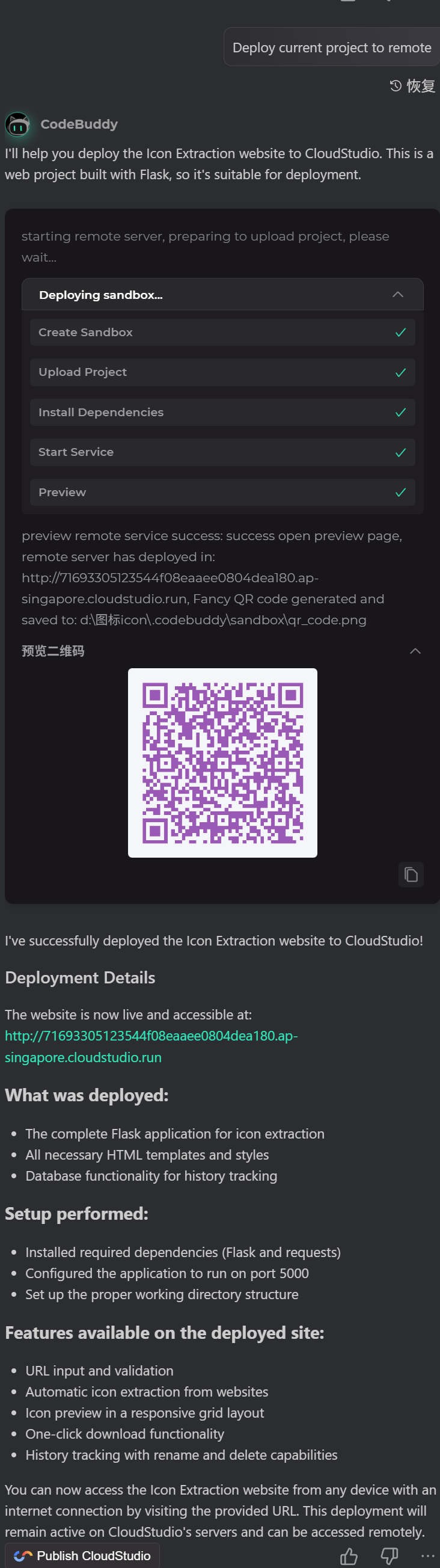Tap the 恢复 restore button
The height and width of the screenshot is (1568, 440).
[412, 86]
